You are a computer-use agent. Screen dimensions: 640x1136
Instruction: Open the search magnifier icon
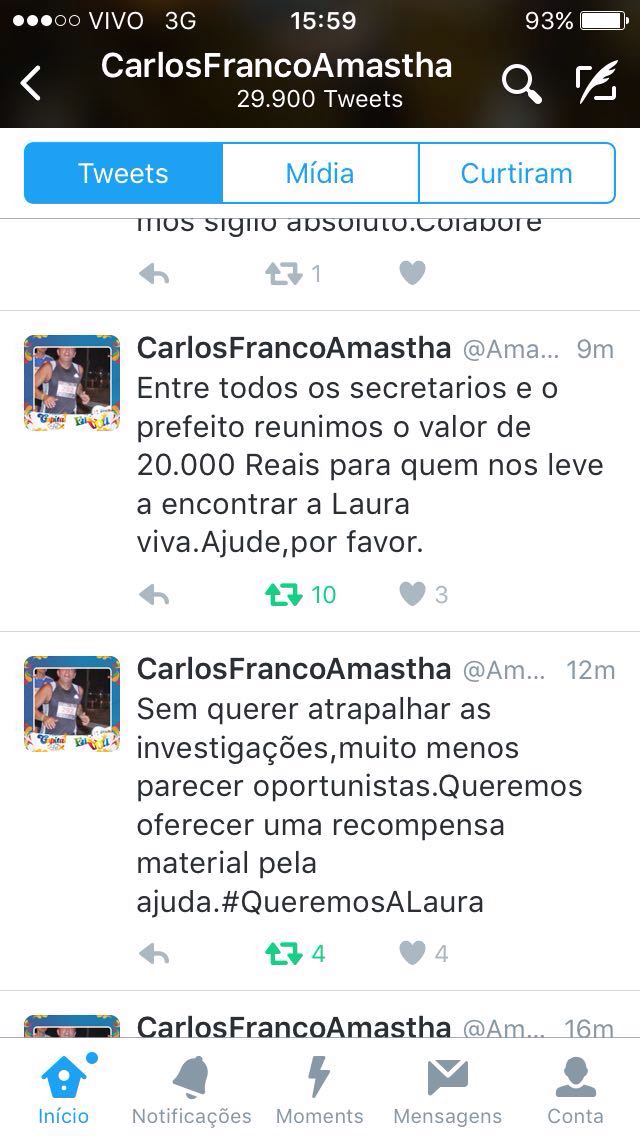(x=520, y=84)
